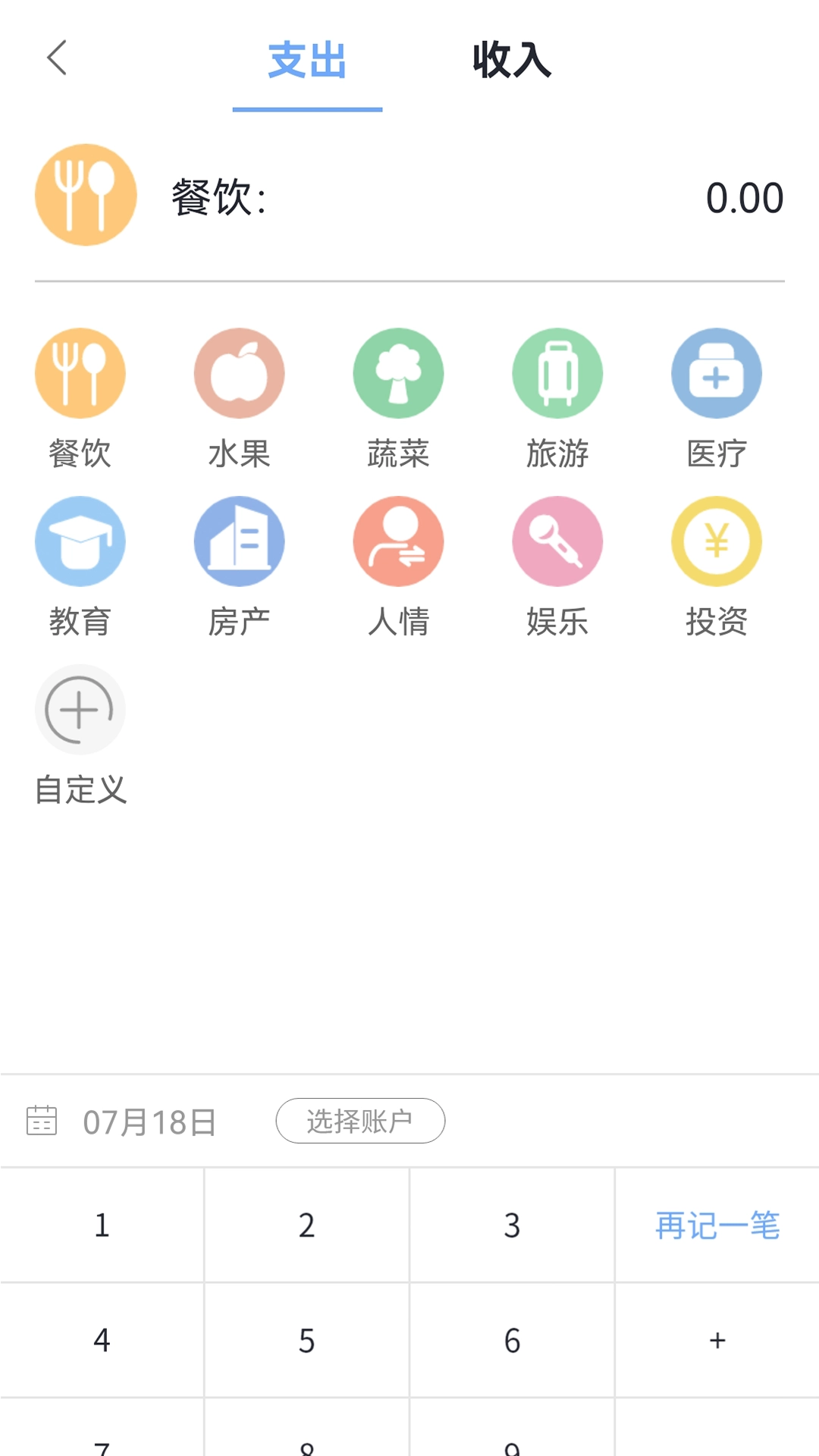Screen dimensions: 819x1456
Task: Switch to the 收入 income tab
Action: click(511, 64)
